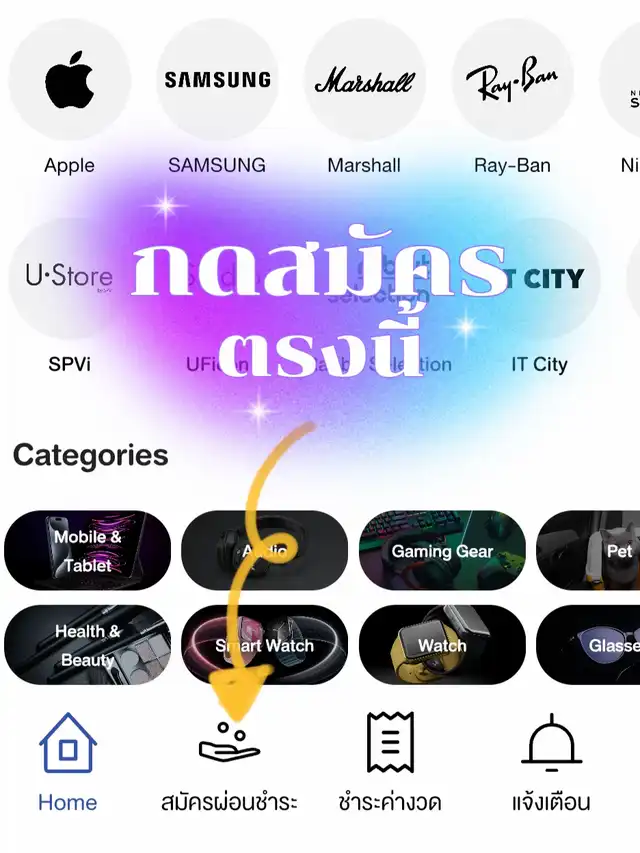Screen dimensions: 640x853
Task: Go to the Home tab
Action: click(67, 763)
